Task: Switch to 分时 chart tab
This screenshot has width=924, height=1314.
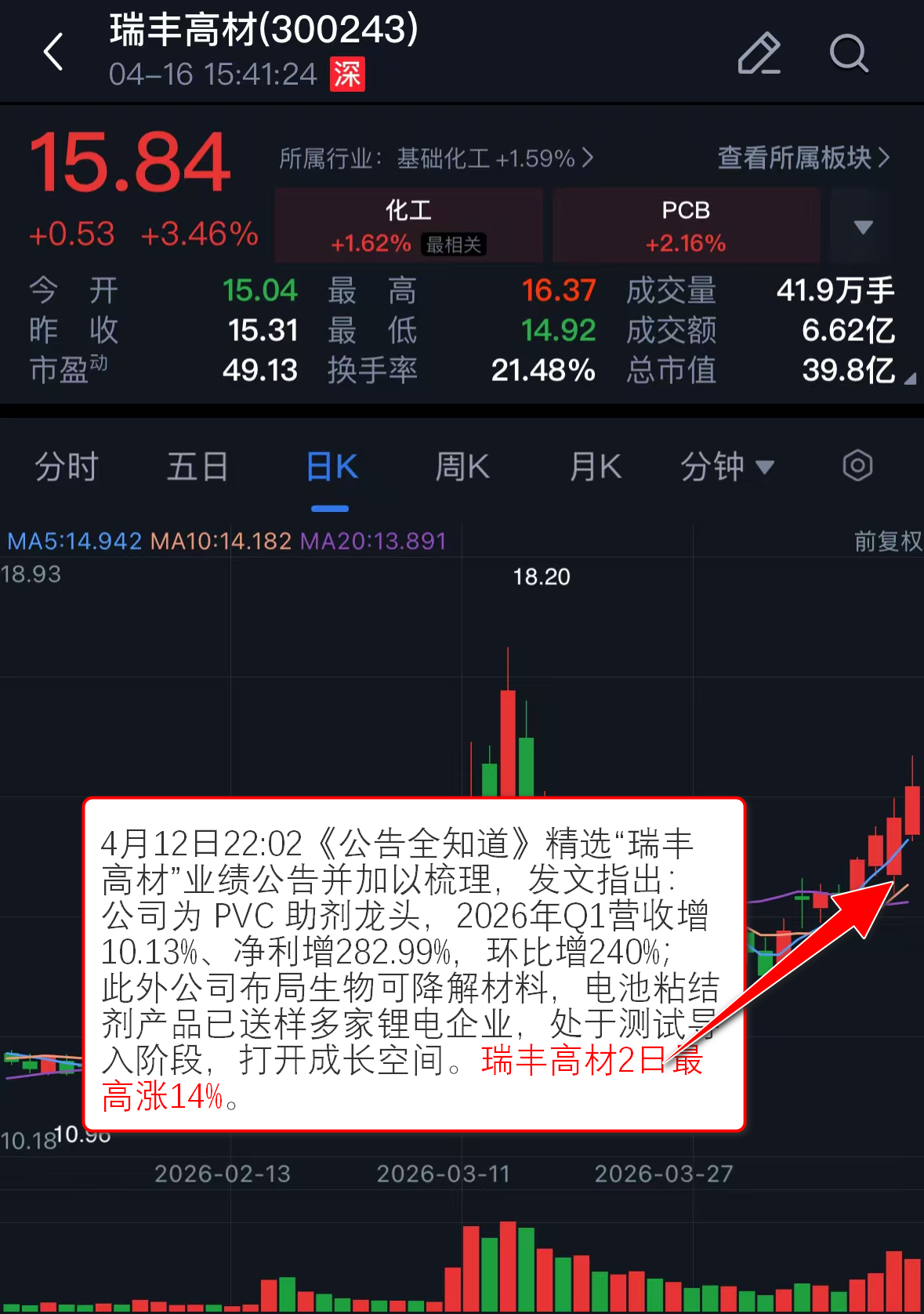Action: click(x=66, y=467)
